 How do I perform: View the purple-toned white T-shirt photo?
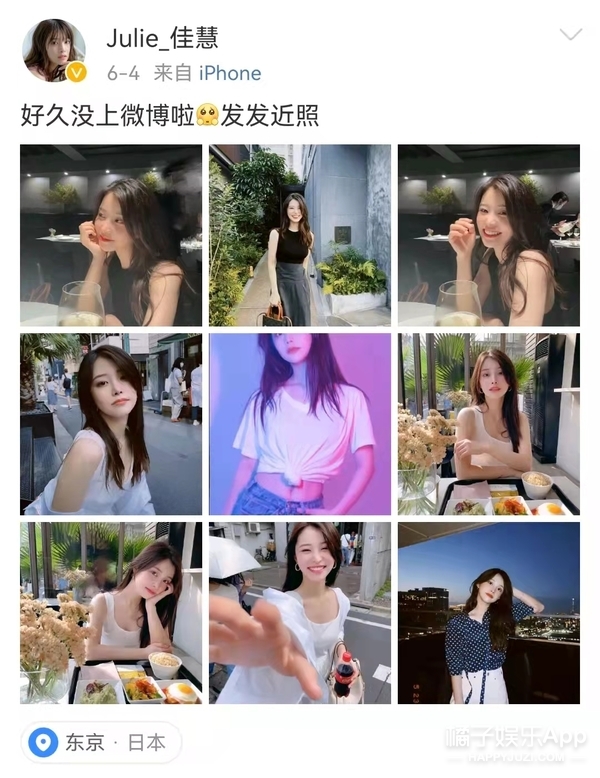pyautogui.click(x=299, y=424)
